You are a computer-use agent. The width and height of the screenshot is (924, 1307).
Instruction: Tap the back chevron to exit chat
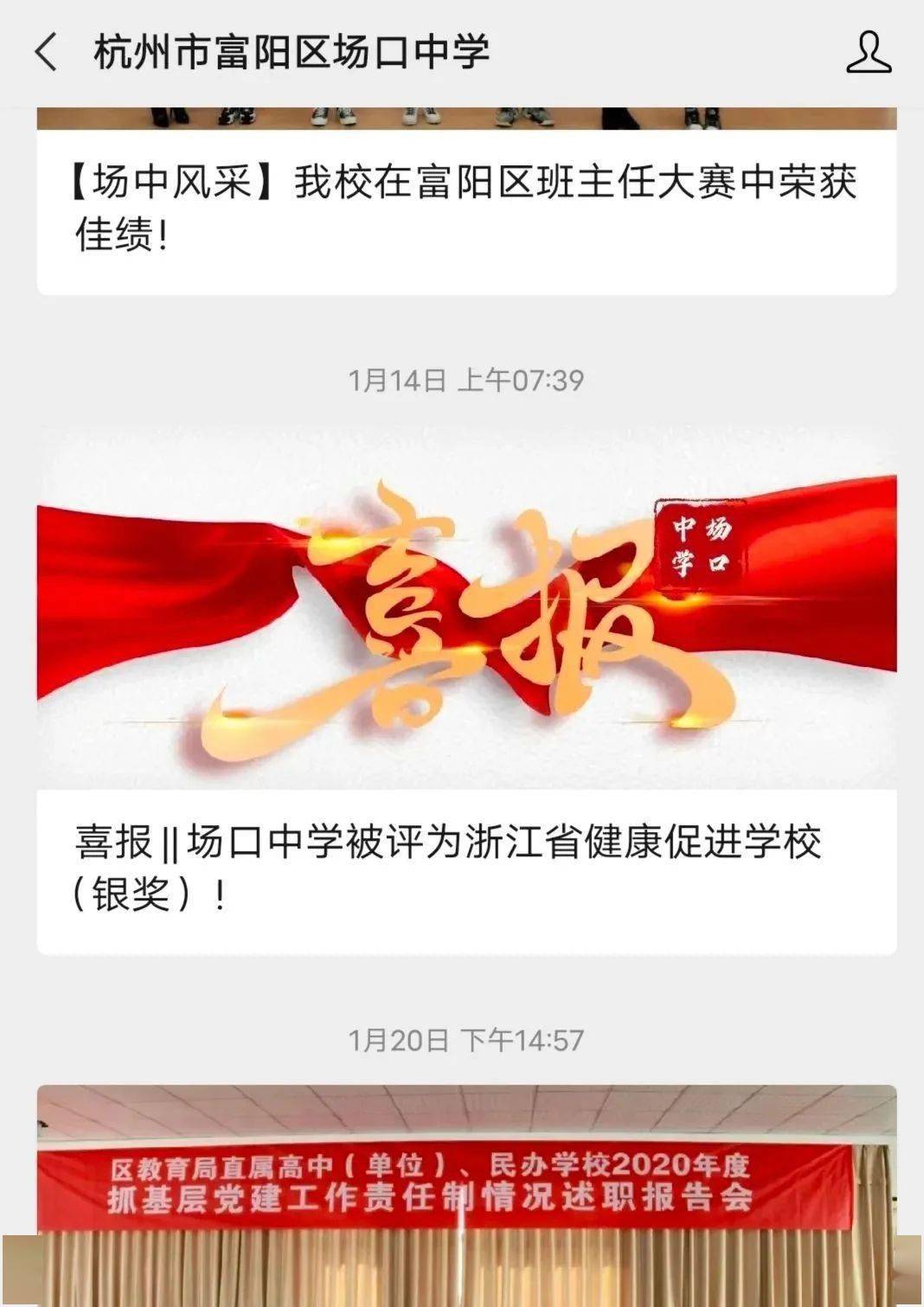click(x=45, y=52)
